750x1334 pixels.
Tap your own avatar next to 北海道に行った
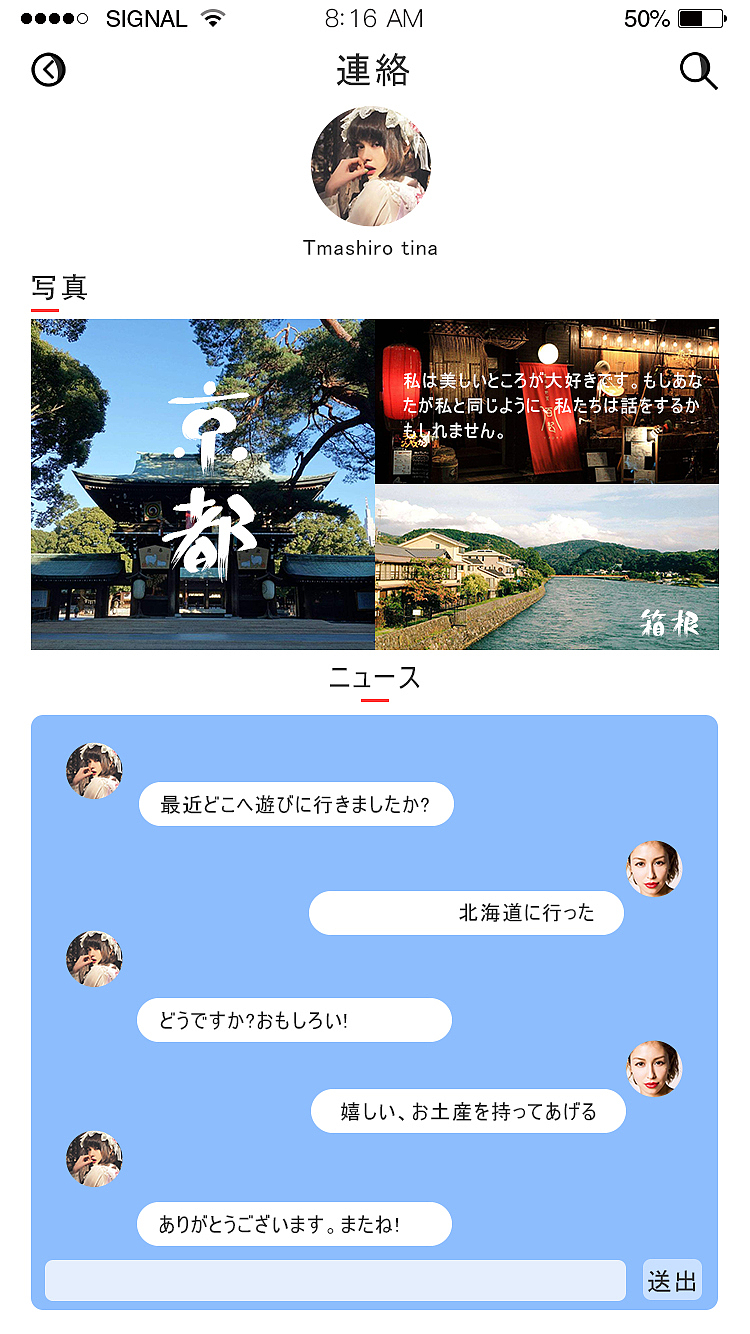[655, 869]
